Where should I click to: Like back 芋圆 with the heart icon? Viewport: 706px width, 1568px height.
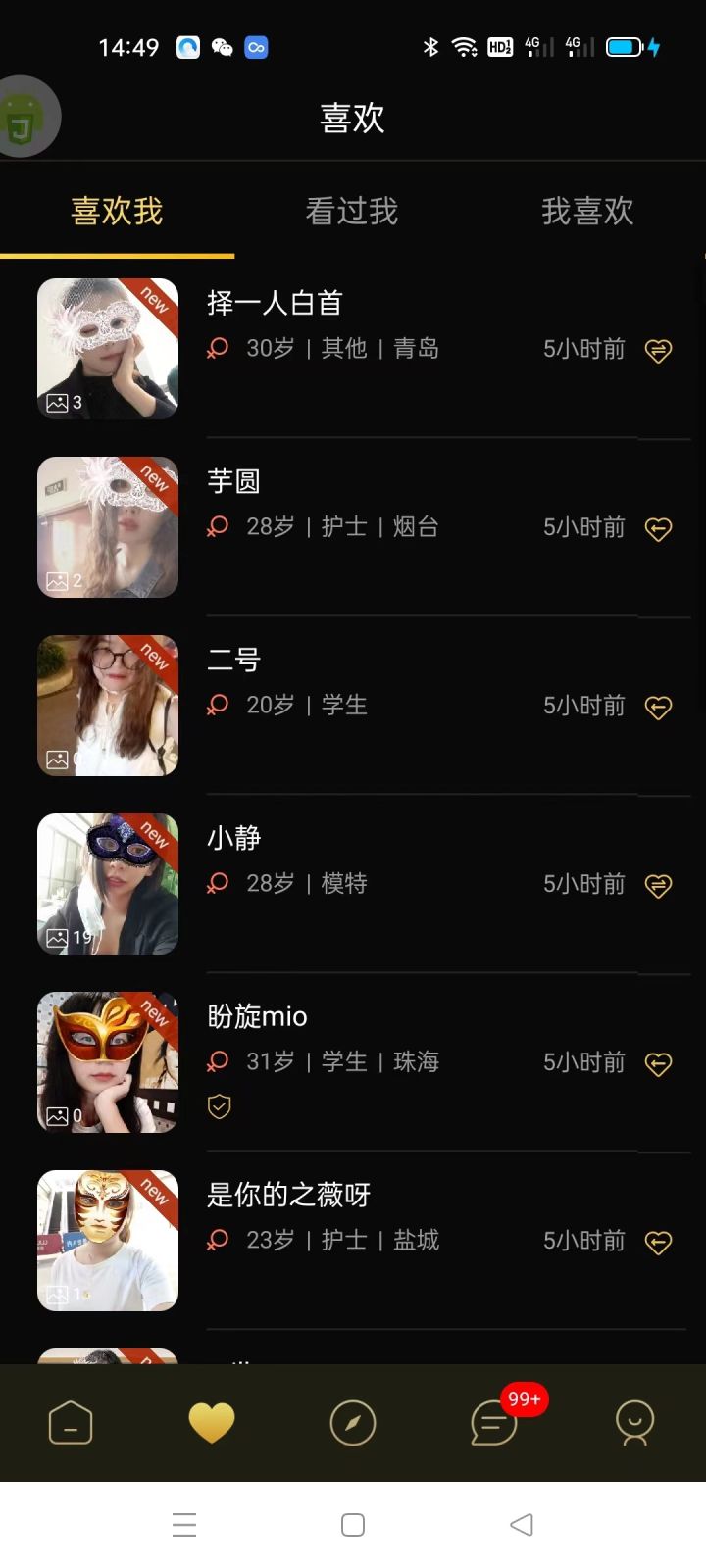tap(658, 529)
